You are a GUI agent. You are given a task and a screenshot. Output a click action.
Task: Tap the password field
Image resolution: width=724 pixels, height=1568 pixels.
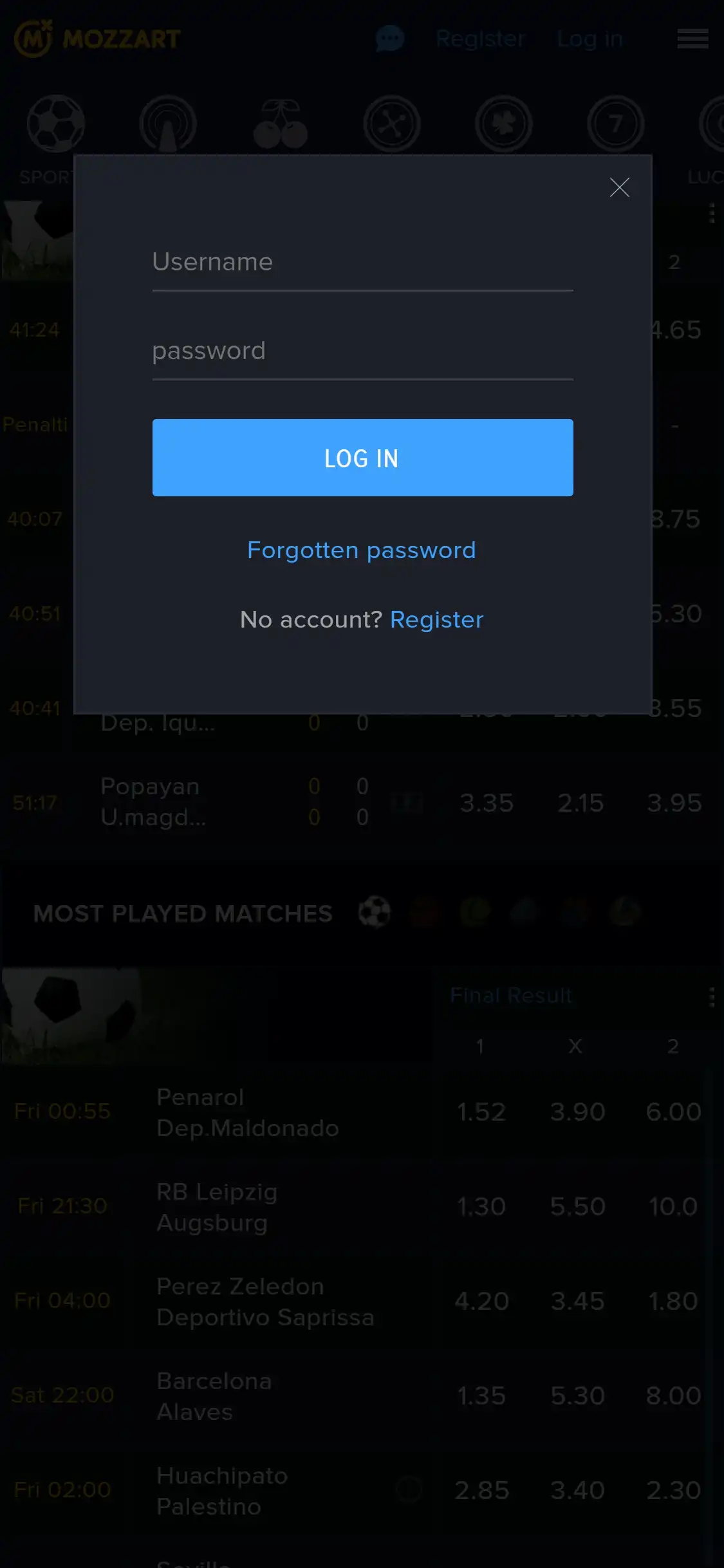point(362,351)
